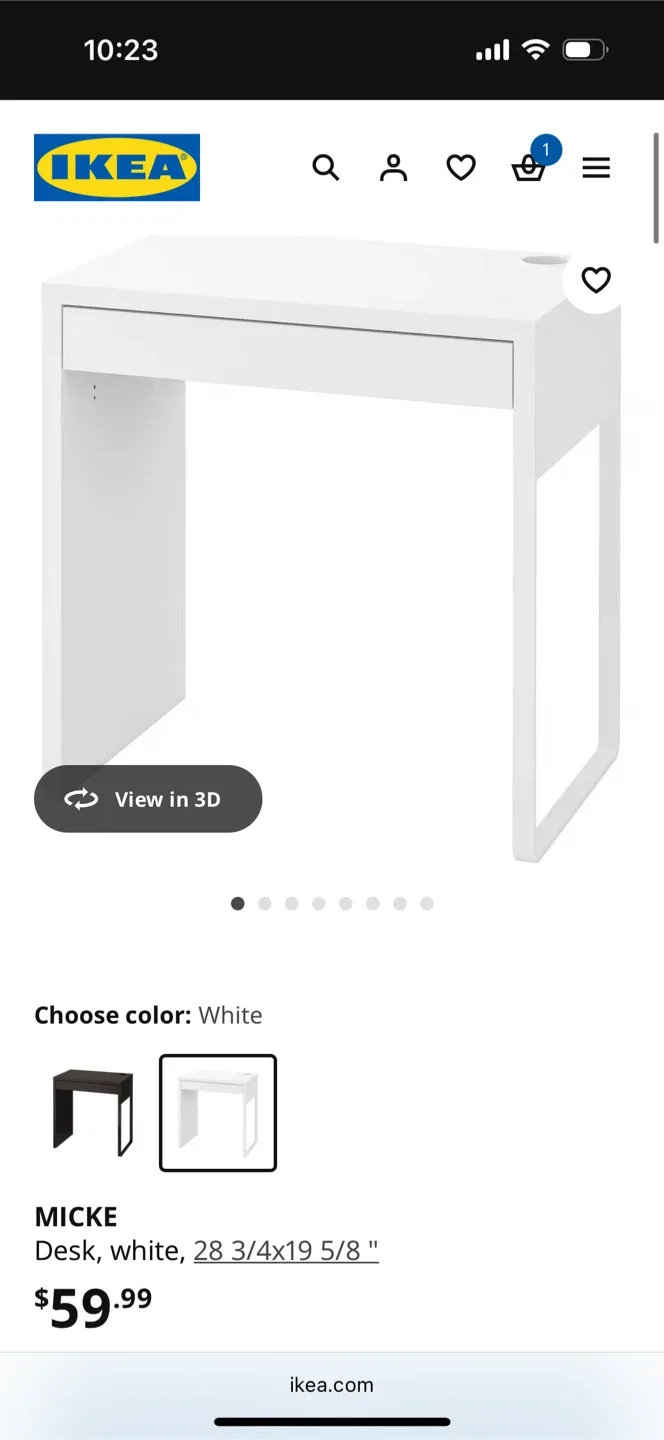The width and height of the screenshot is (664, 1440).
Task: Open the main desk product image
Action: coord(330,550)
